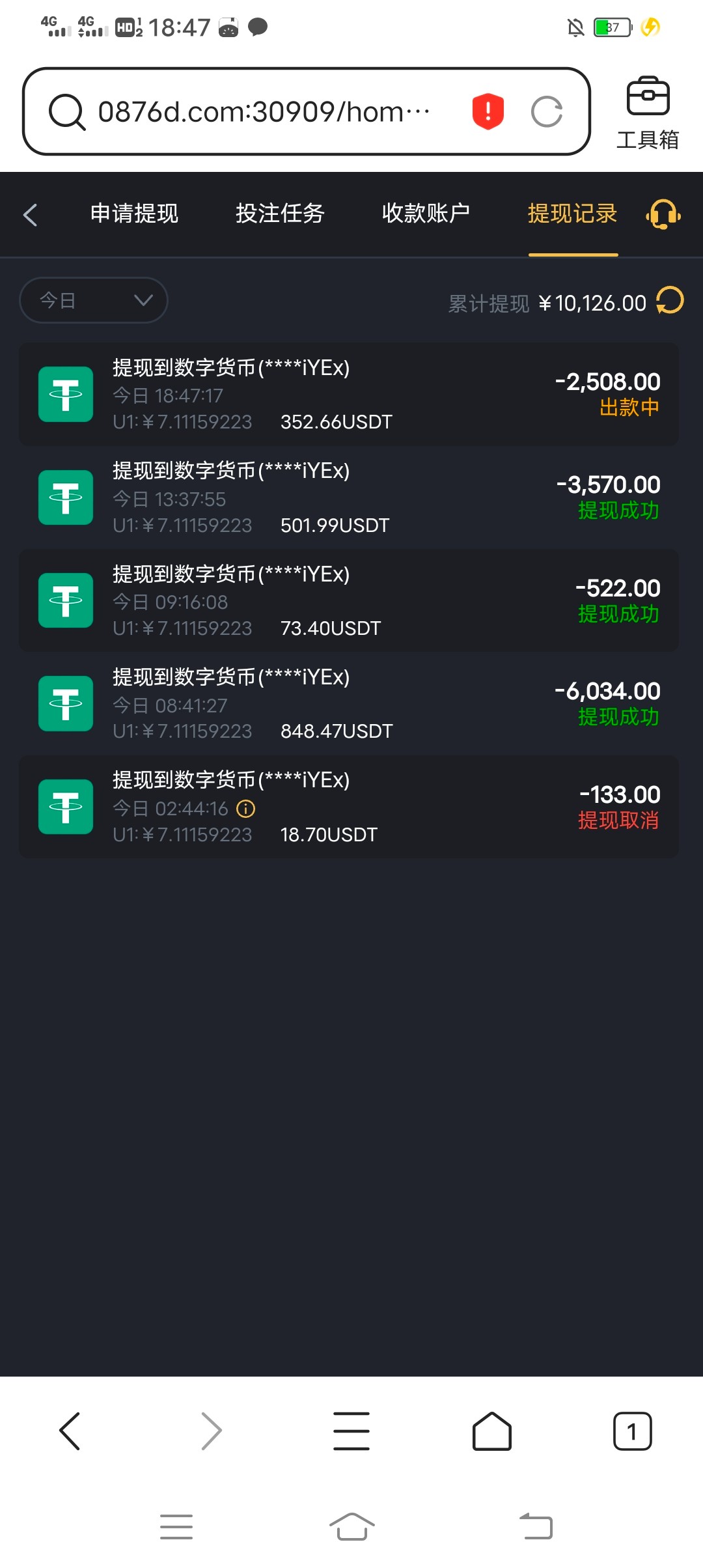Open the 09:16:08 withdrawal of -522.00
This screenshot has width=703, height=1568.
tap(349, 601)
